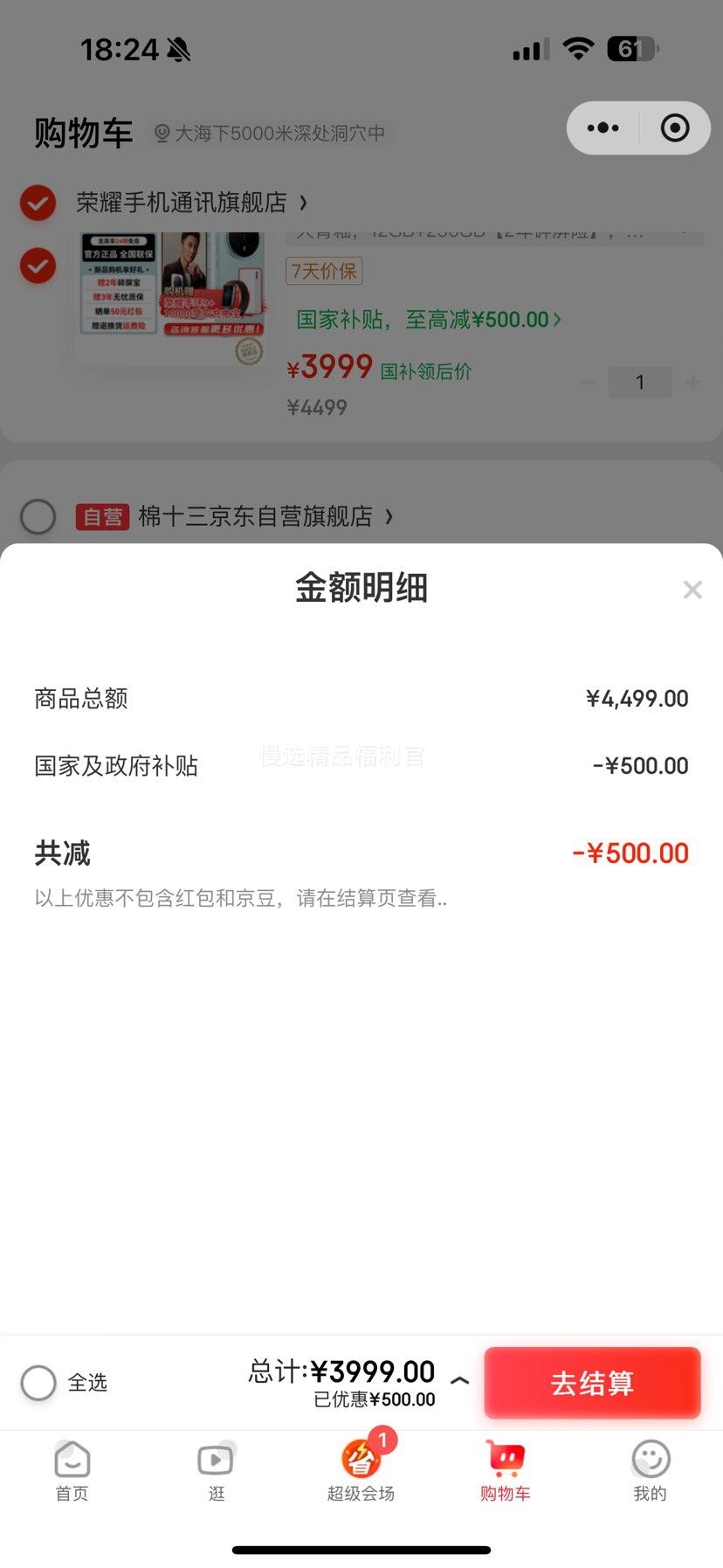This screenshot has height=1568, width=723.
Task: Tap the 购物车 cart icon
Action: click(506, 1459)
